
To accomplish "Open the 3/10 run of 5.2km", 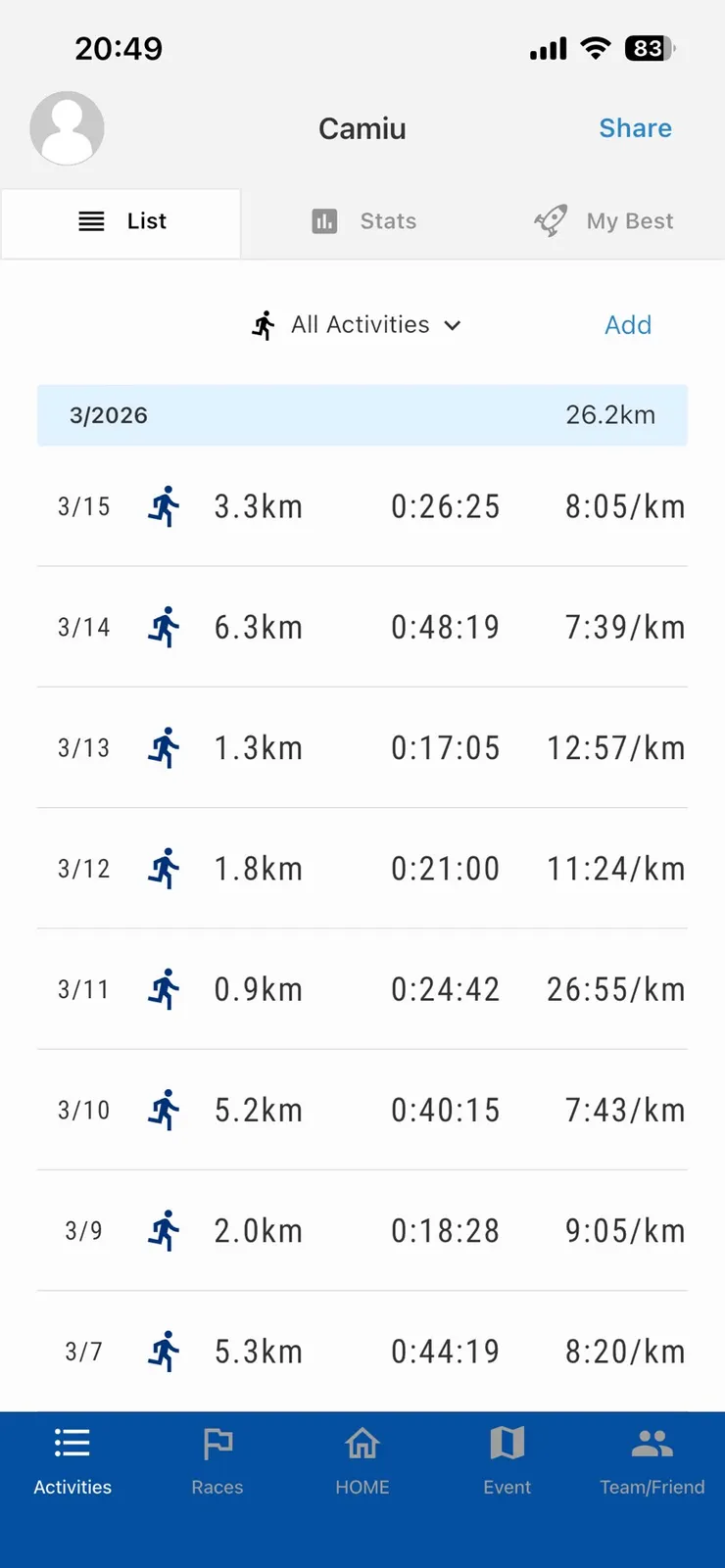I will [362, 1110].
